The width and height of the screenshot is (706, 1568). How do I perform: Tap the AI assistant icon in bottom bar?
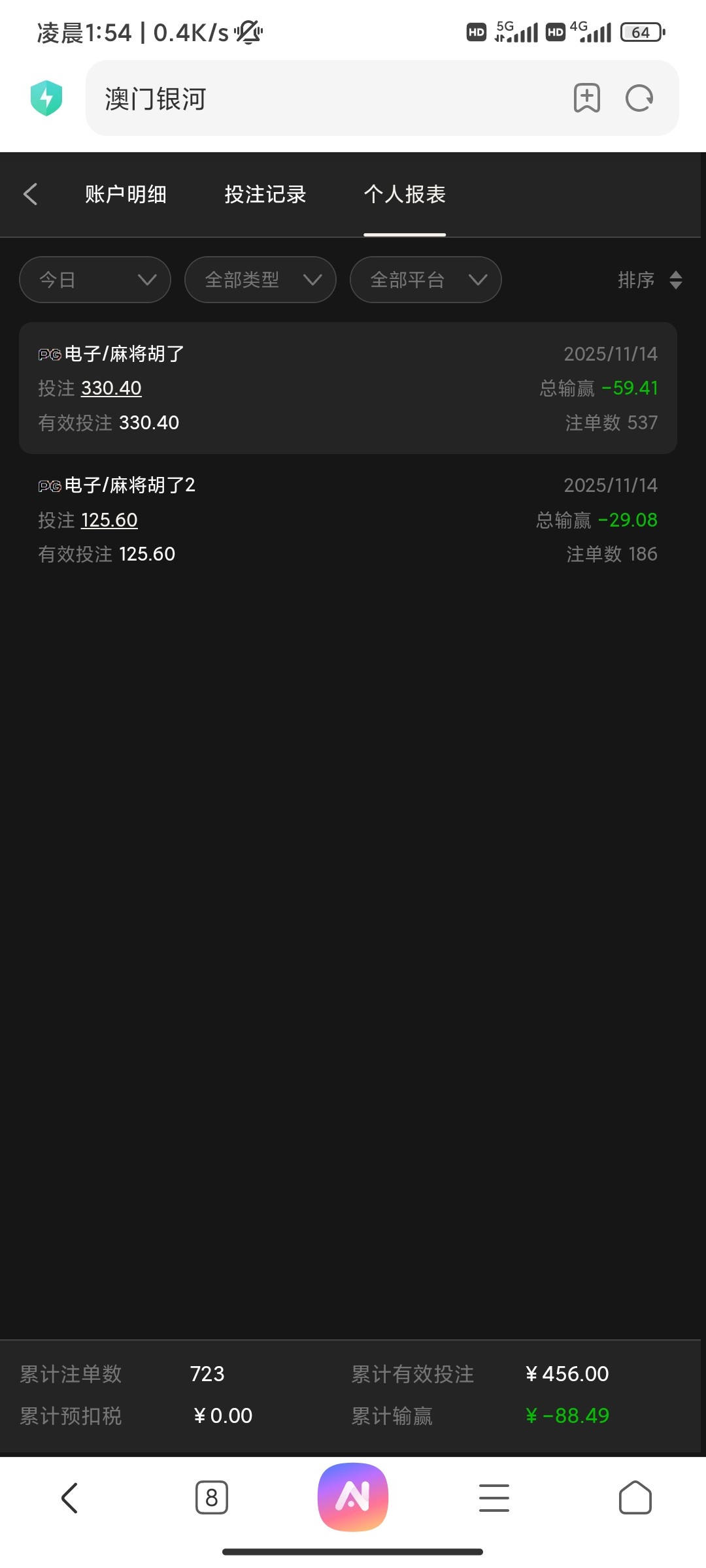352,1496
